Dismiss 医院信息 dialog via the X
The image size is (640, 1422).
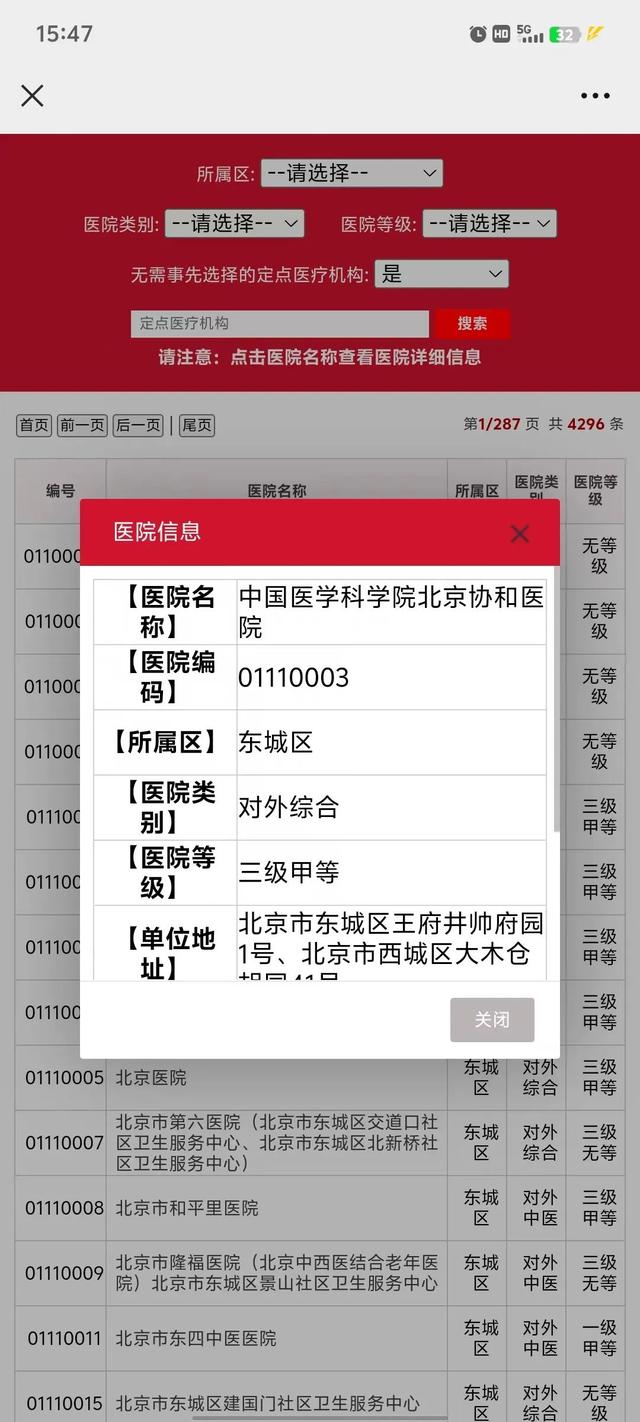pyautogui.click(x=520, y=533)
